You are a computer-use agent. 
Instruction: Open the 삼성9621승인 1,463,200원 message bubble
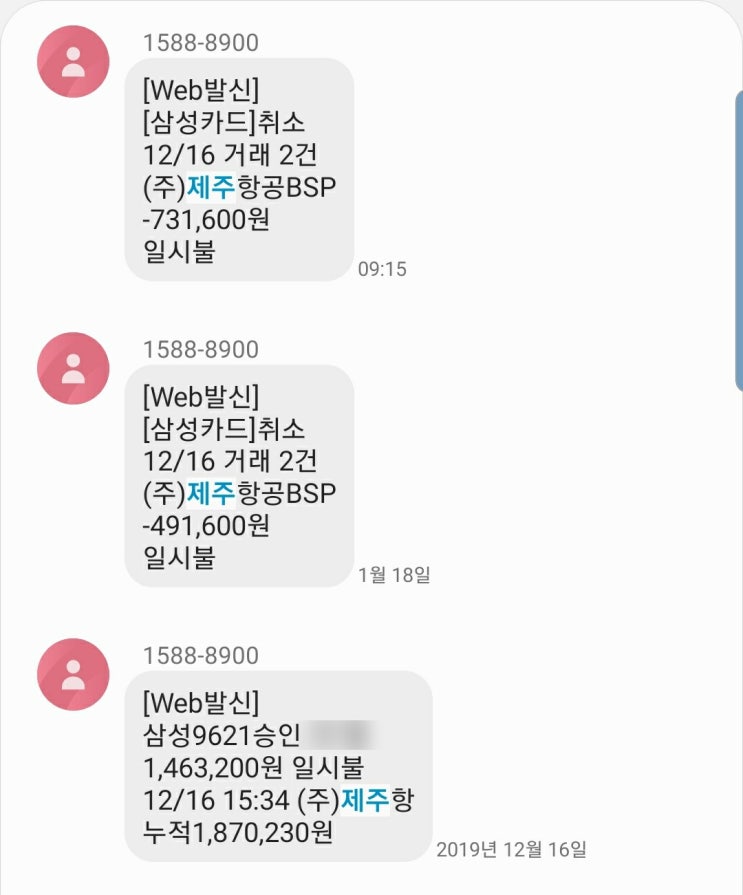tap(278, 767)
